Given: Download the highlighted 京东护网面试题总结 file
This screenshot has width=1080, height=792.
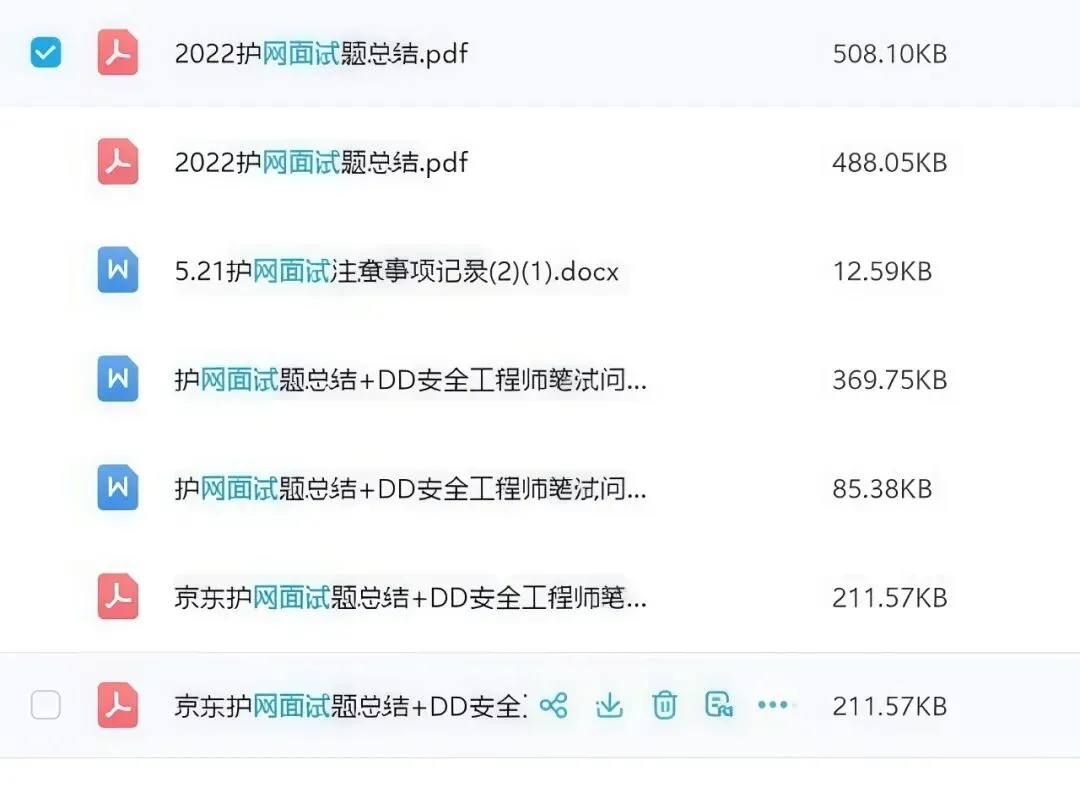Looking at the screenshot, I should (609, 705).
